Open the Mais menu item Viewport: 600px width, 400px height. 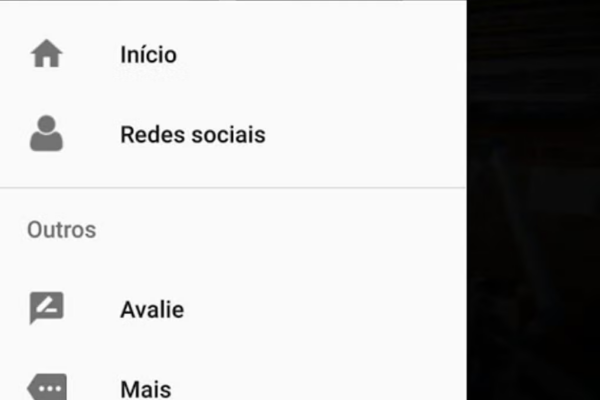tap(146, 388)
